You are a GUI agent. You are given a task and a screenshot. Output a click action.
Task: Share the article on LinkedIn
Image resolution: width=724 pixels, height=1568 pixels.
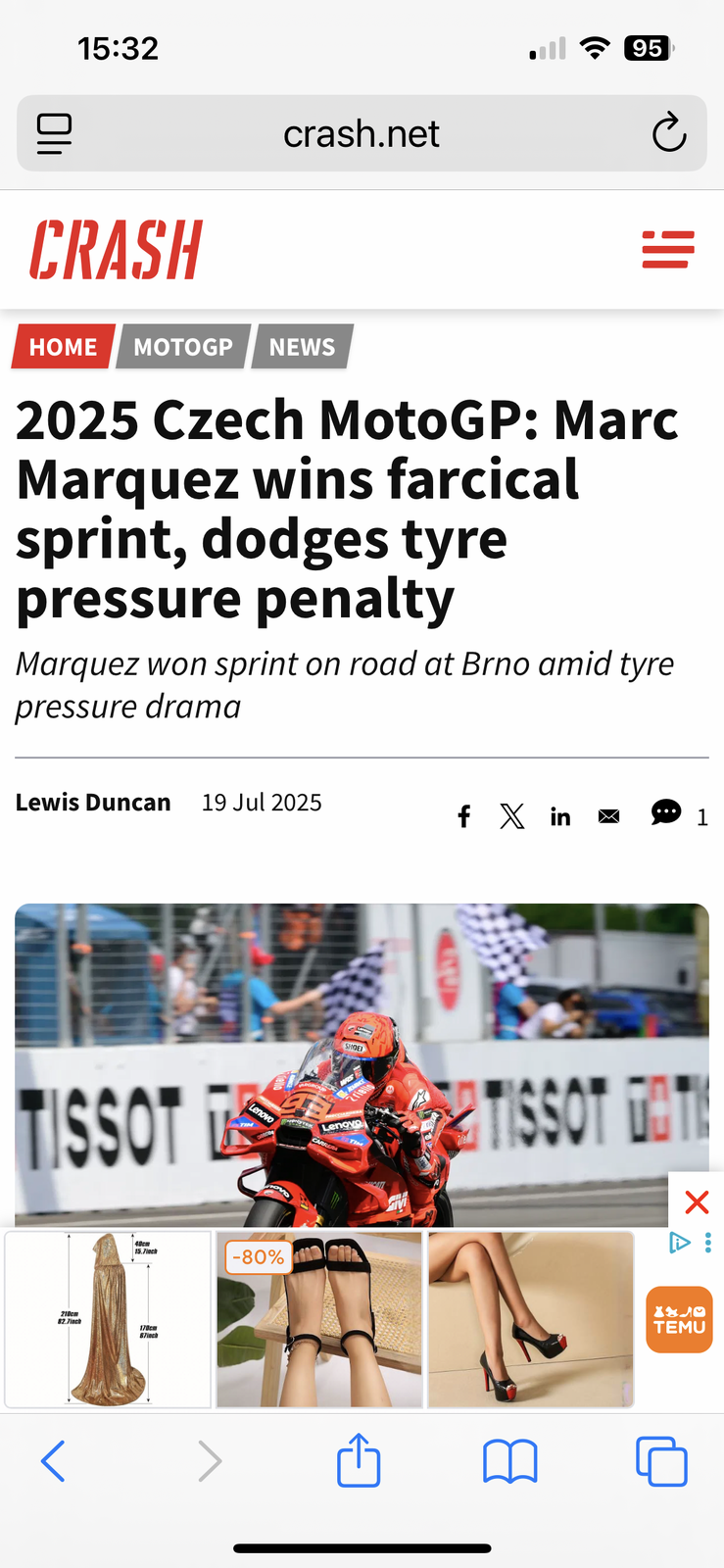click(x=560, y=816)
